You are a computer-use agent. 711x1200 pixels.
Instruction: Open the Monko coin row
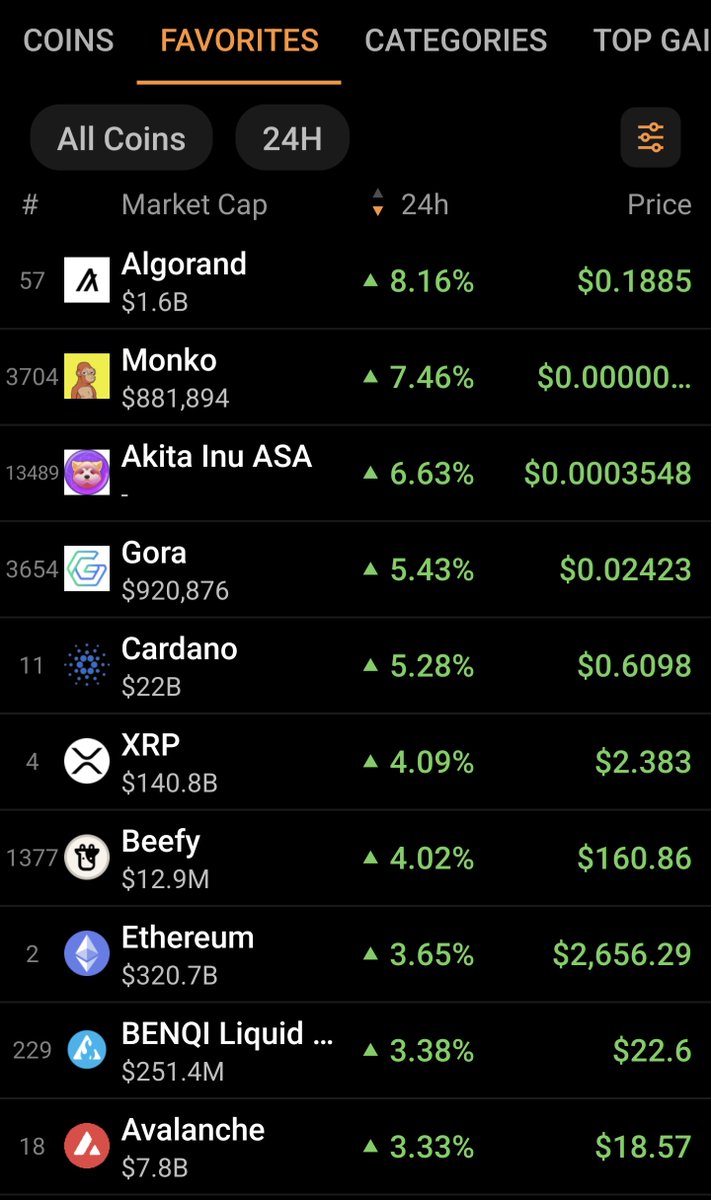coord(355,378)
